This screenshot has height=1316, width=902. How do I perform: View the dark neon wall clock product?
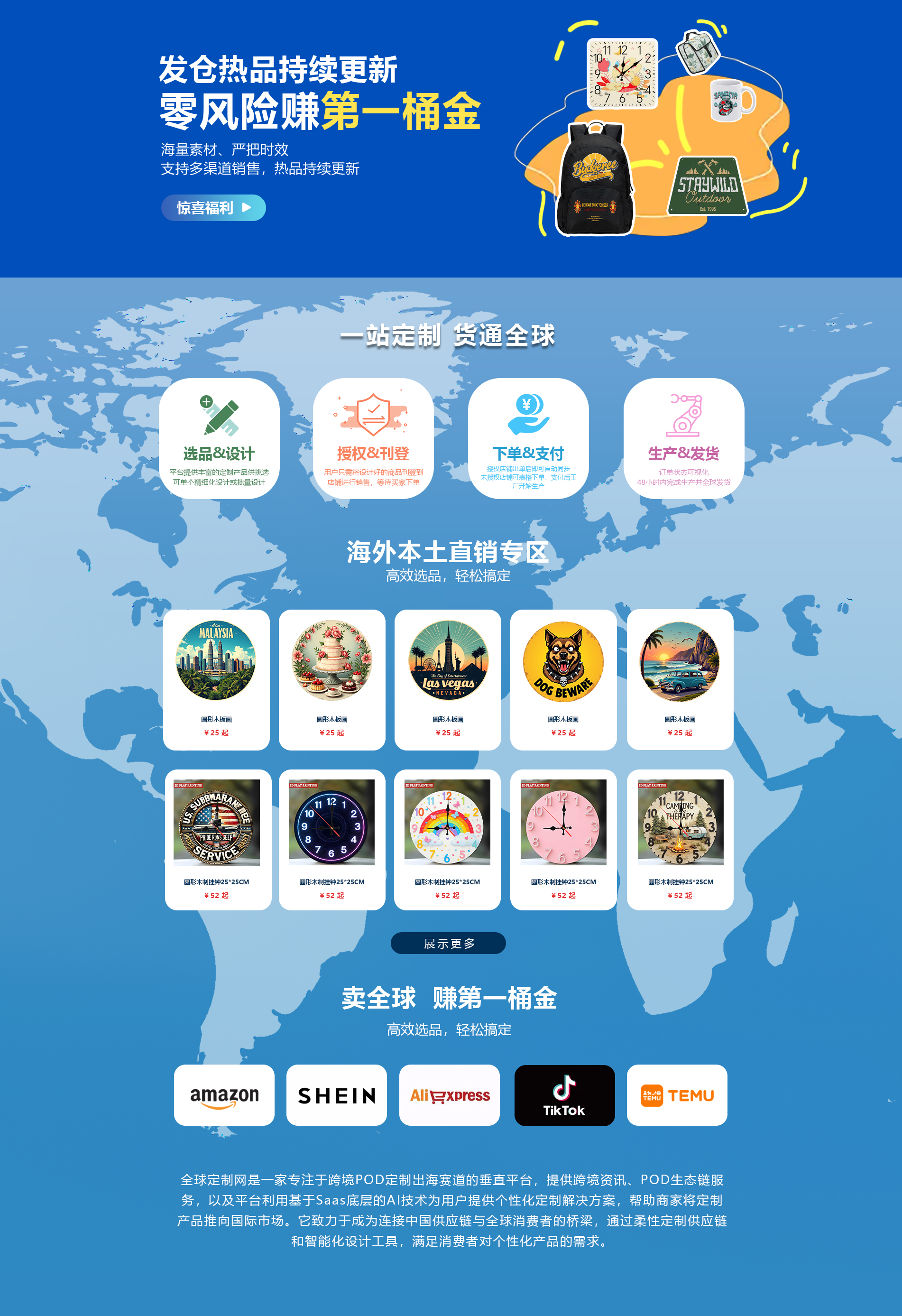click(332, 839)
